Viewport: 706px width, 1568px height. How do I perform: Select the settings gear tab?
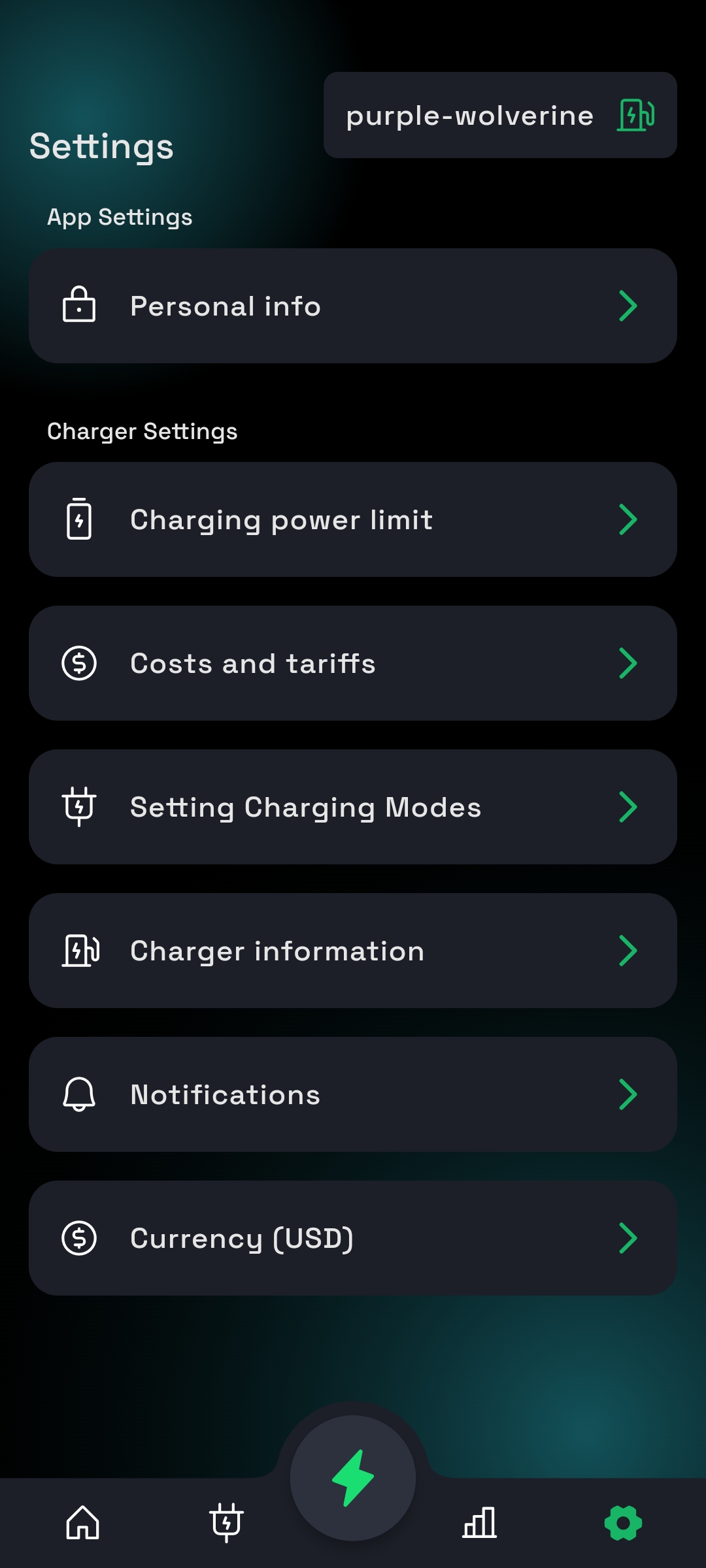click(623, 1523)
